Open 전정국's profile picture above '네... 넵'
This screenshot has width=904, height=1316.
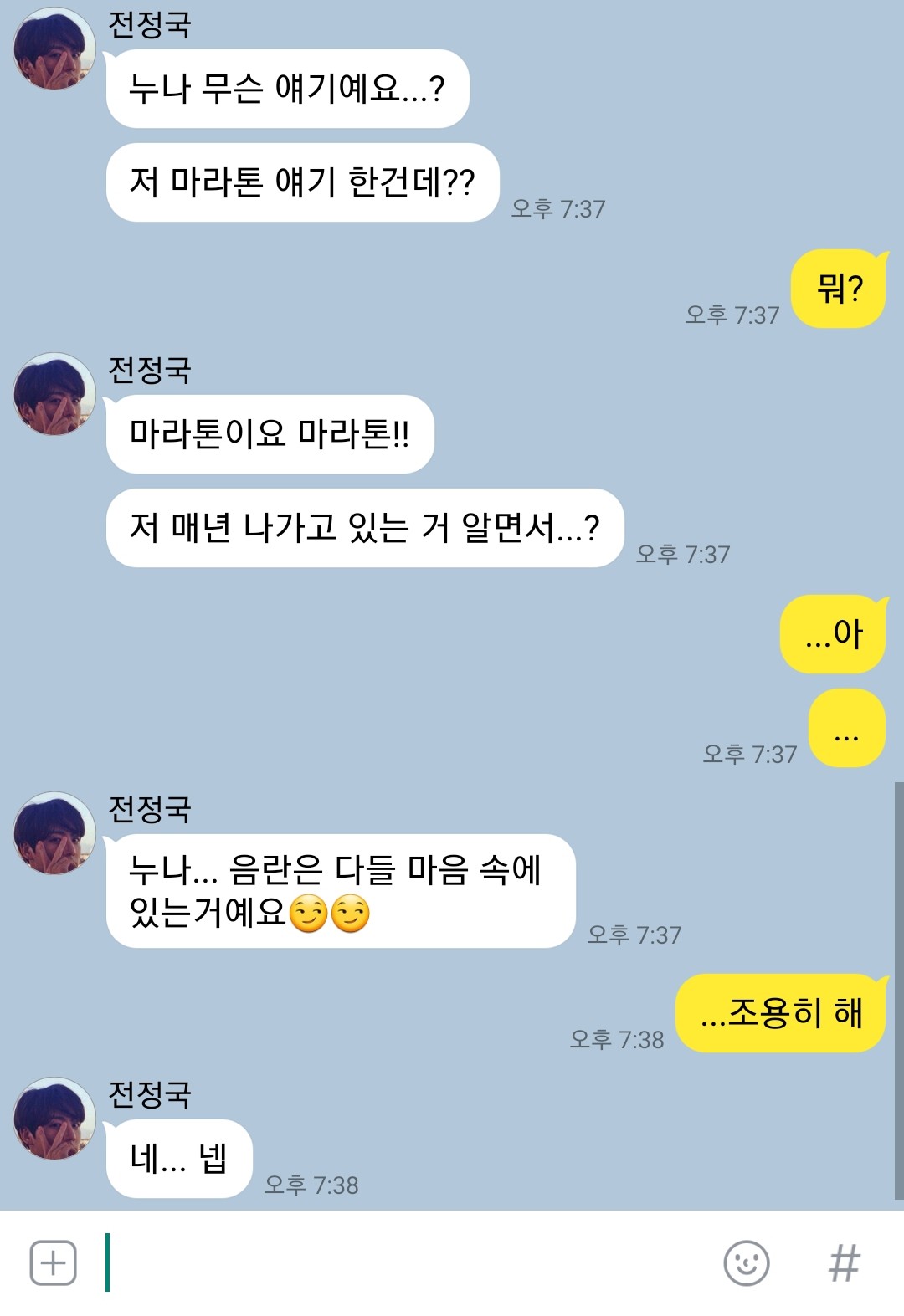pyautogui.click(x=54, y=1119)
